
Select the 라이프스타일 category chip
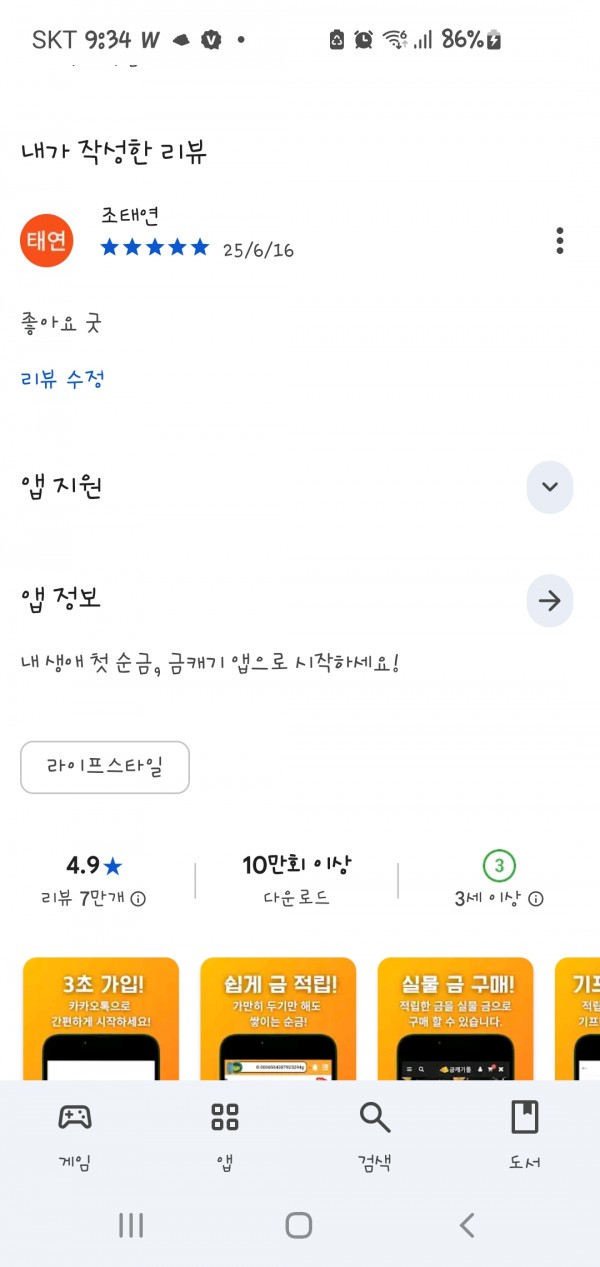coord(105,767)
